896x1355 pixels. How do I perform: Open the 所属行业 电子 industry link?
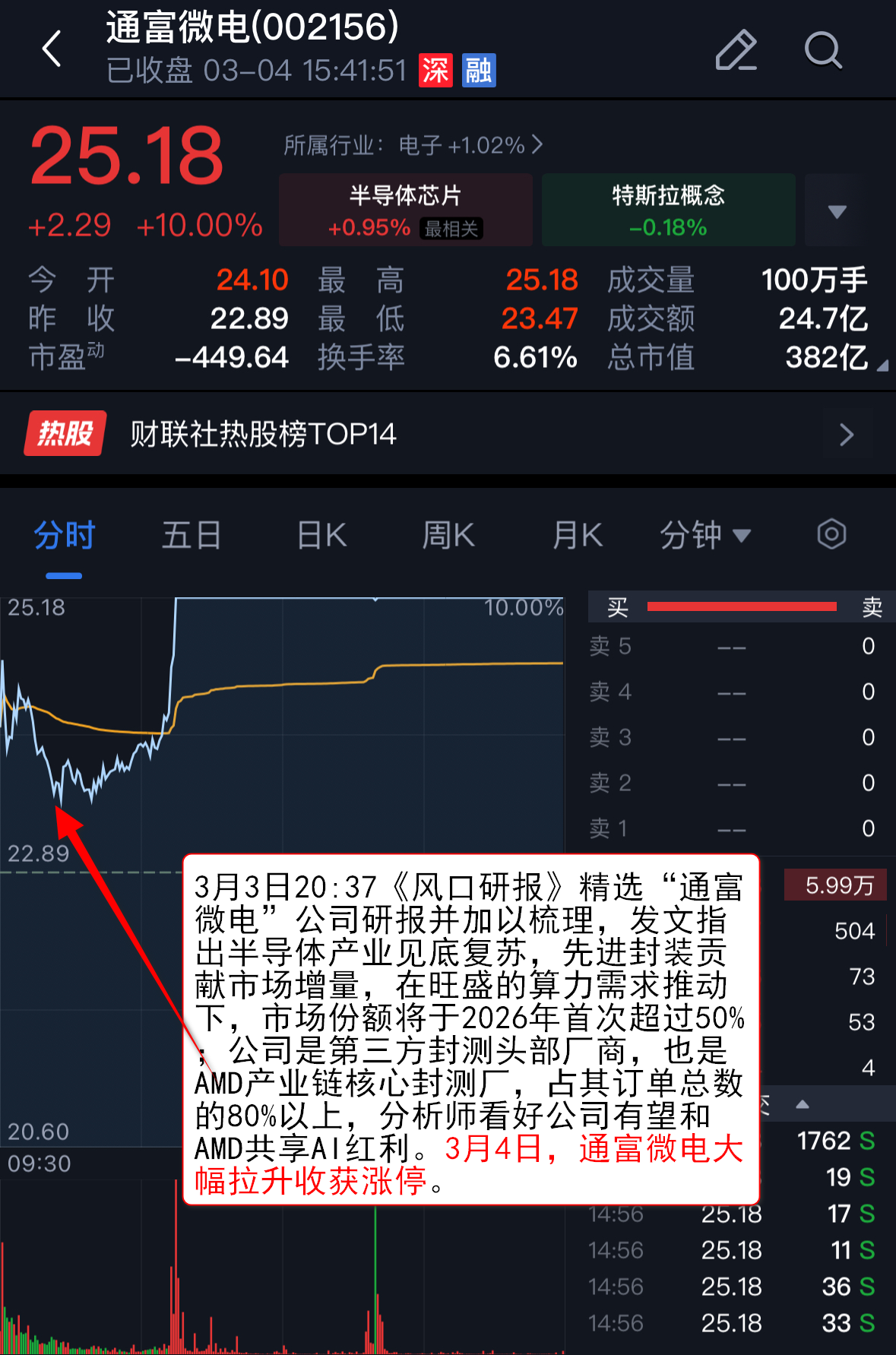pos(413,145)
